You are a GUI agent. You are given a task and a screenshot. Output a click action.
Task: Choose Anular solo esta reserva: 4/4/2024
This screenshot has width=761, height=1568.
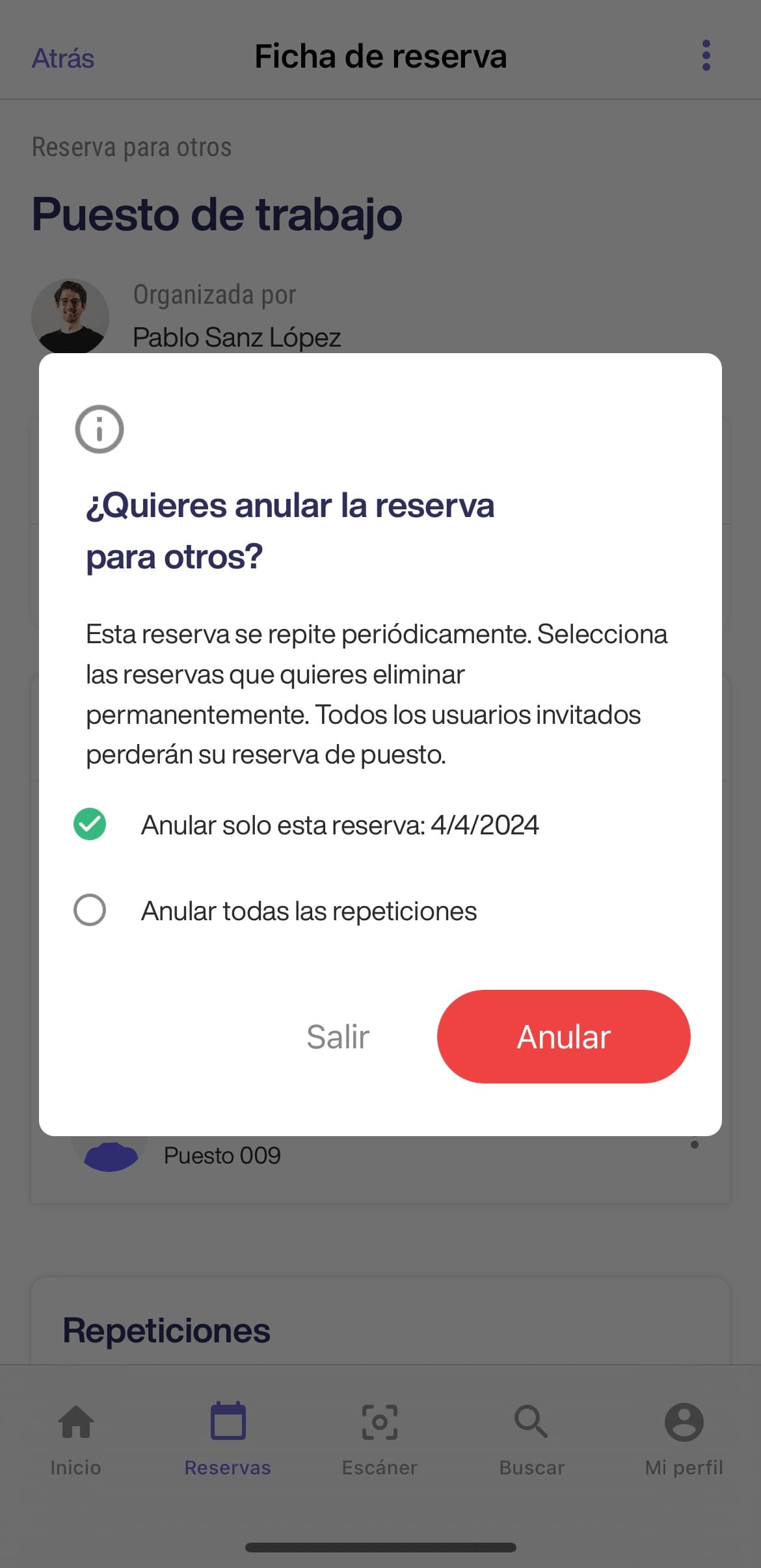pos(90,825)
